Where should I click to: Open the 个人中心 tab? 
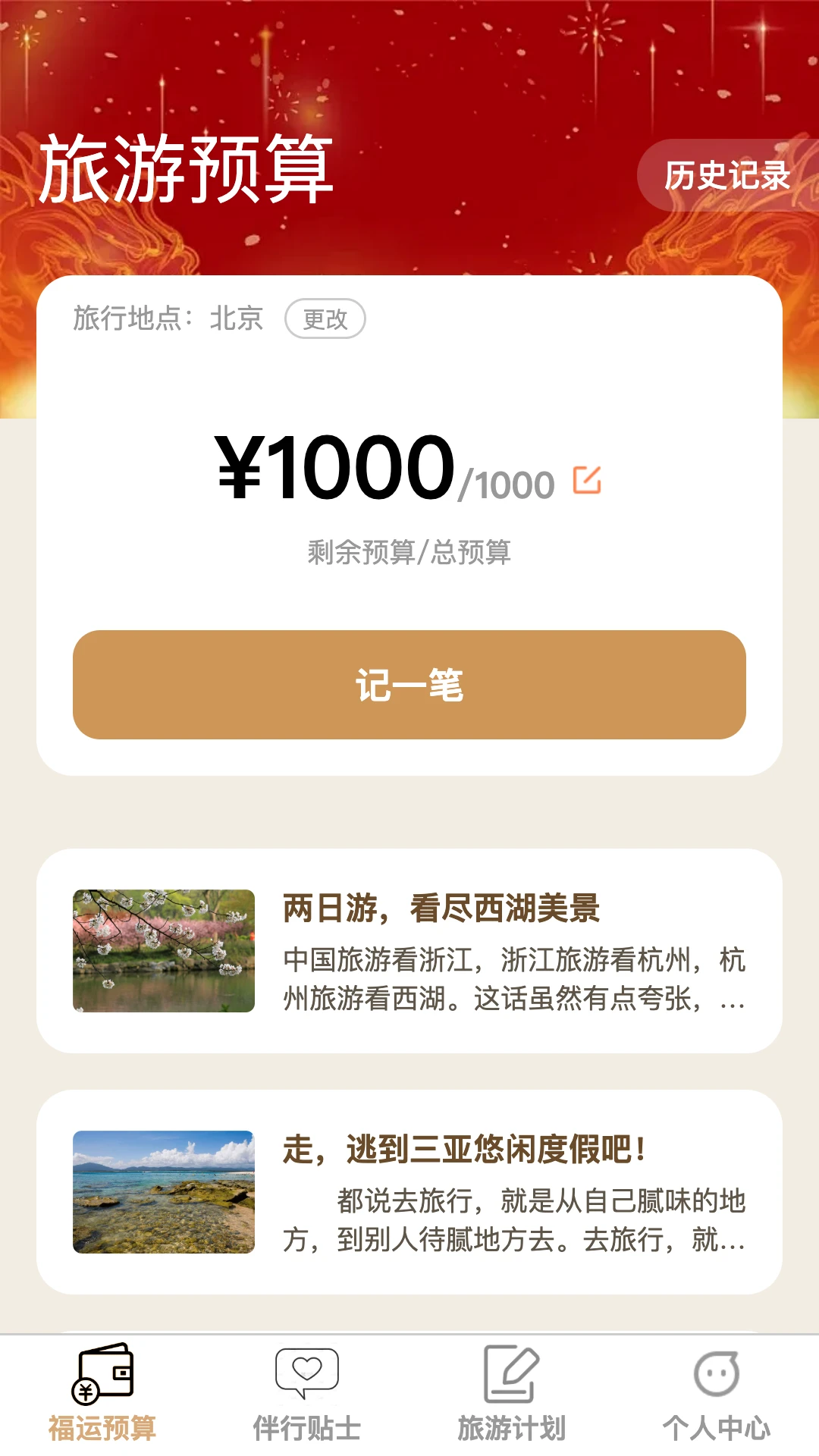pos(717,1395)
